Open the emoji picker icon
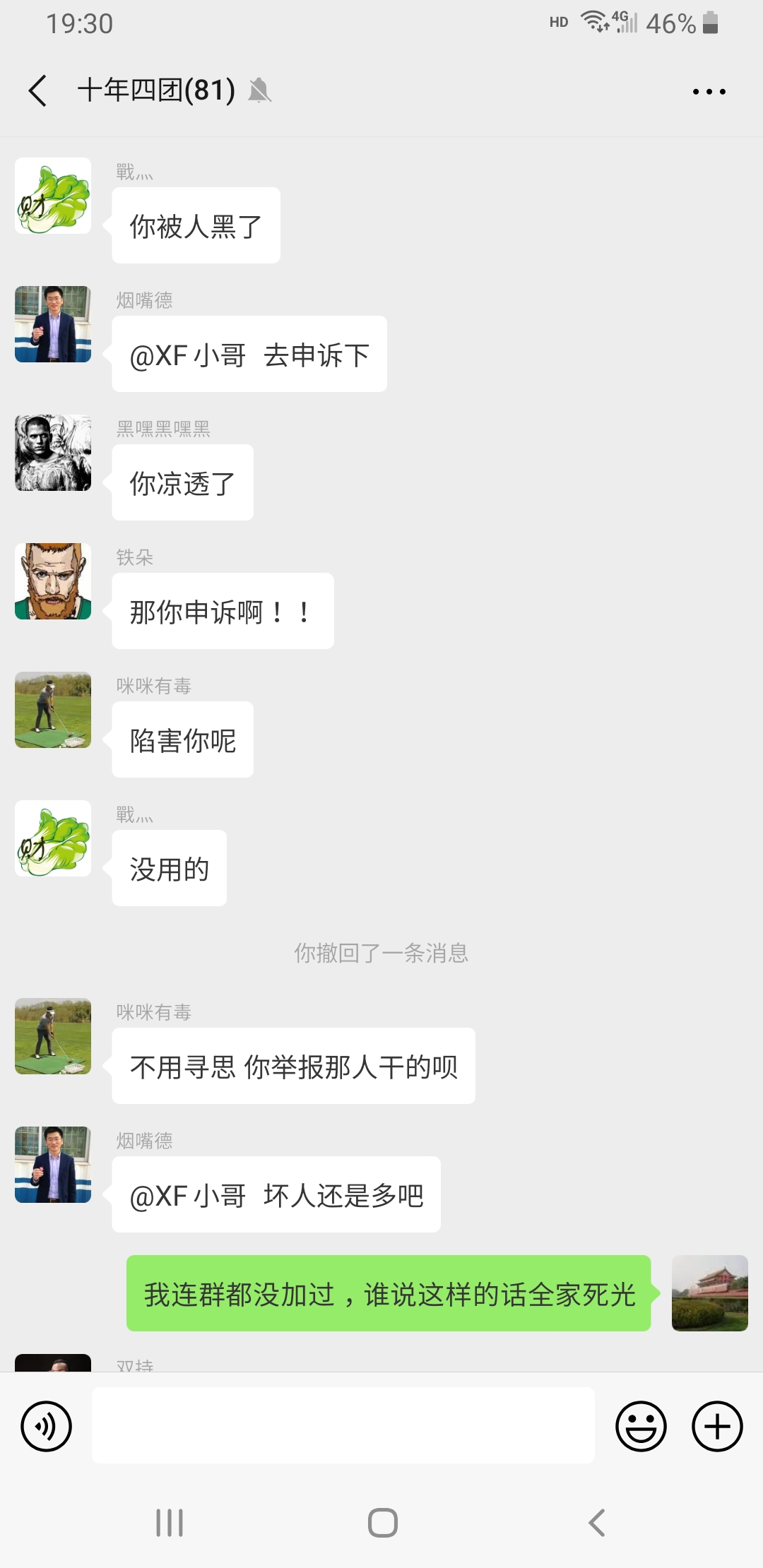Viewport: 763px width, 1568px height. point(641,1425)
